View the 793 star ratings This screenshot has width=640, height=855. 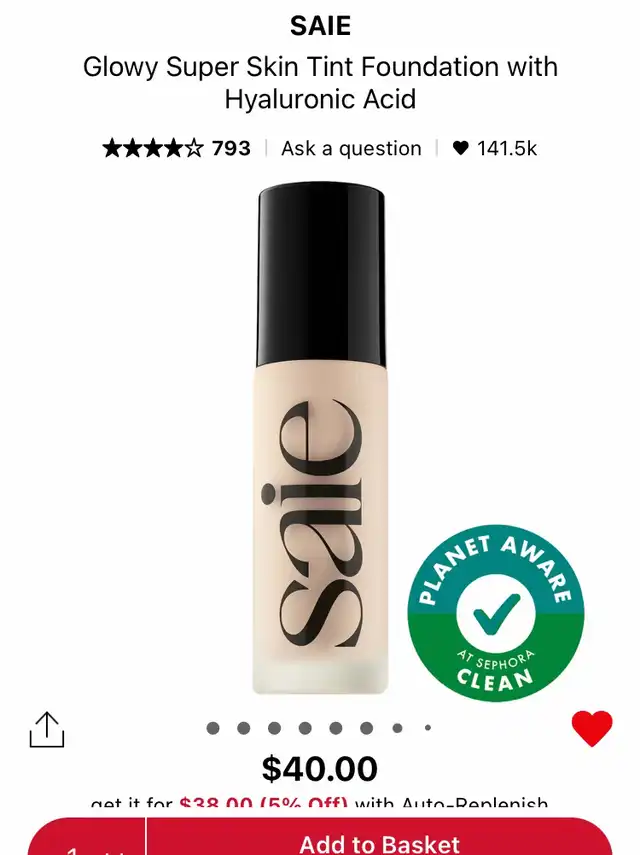177,148
